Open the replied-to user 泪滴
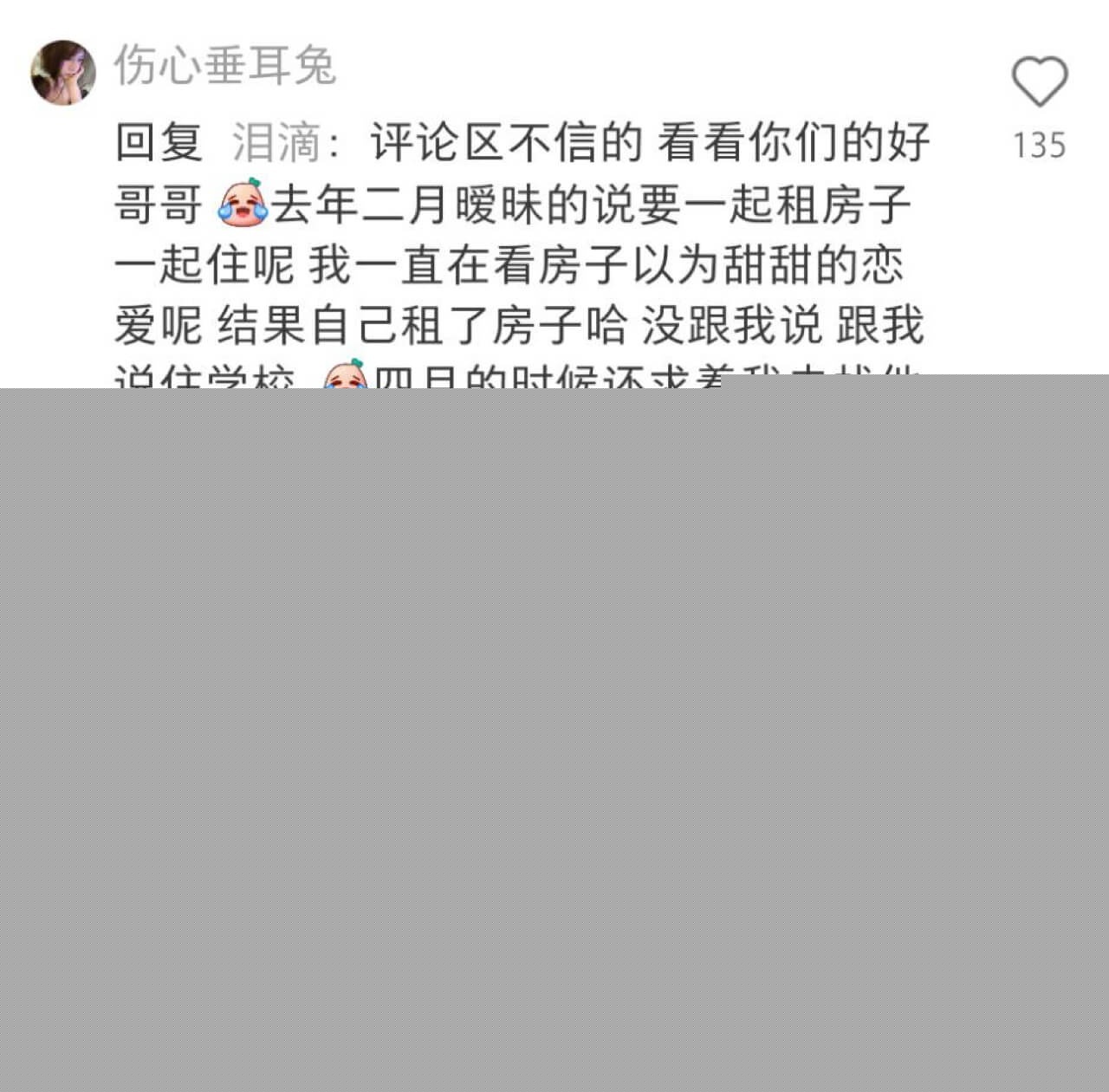 (x=276, y=143)
